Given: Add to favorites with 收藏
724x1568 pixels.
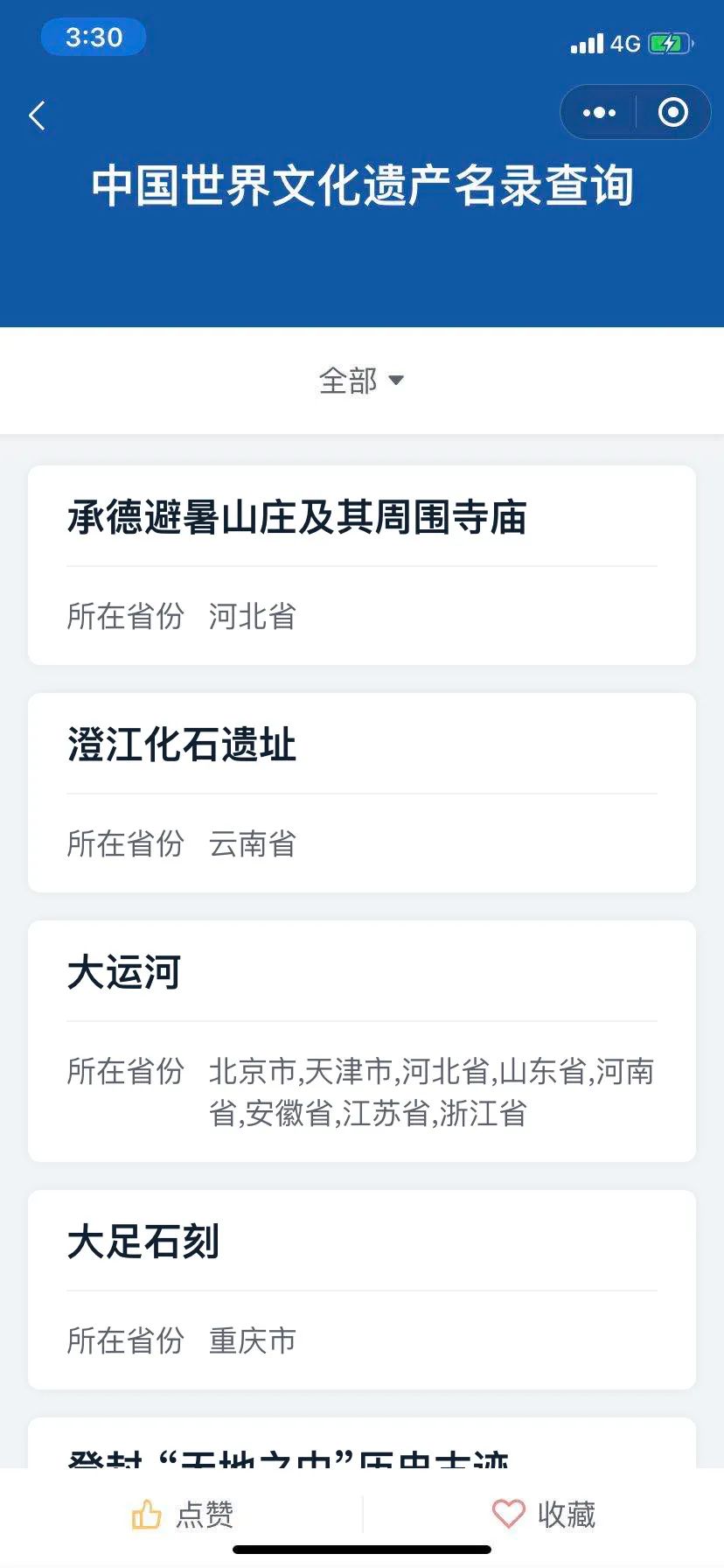Looking at the screenshot, I should click(x=543, y=1514).
